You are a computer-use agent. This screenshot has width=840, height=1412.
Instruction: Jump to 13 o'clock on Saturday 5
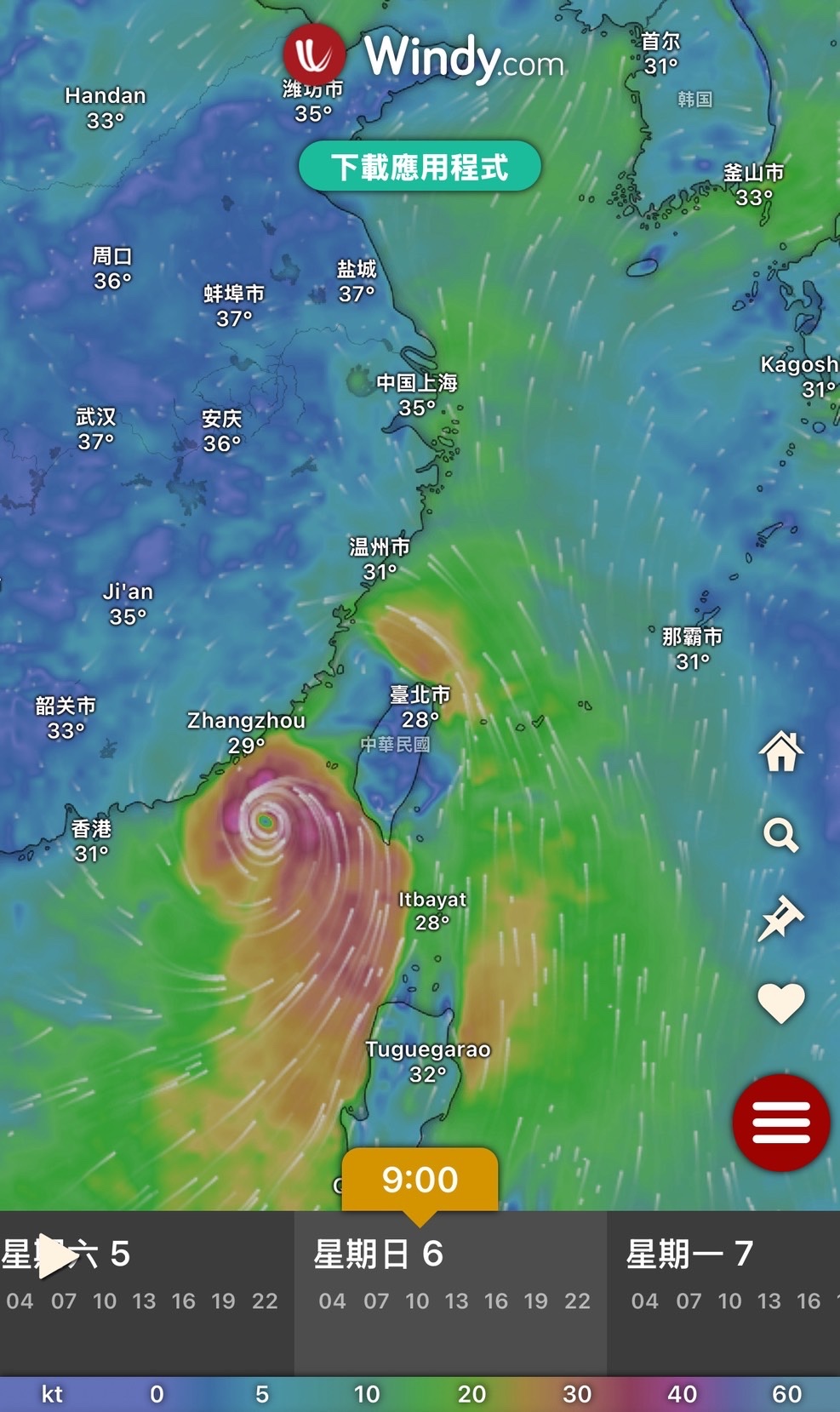pos(144,1301)
